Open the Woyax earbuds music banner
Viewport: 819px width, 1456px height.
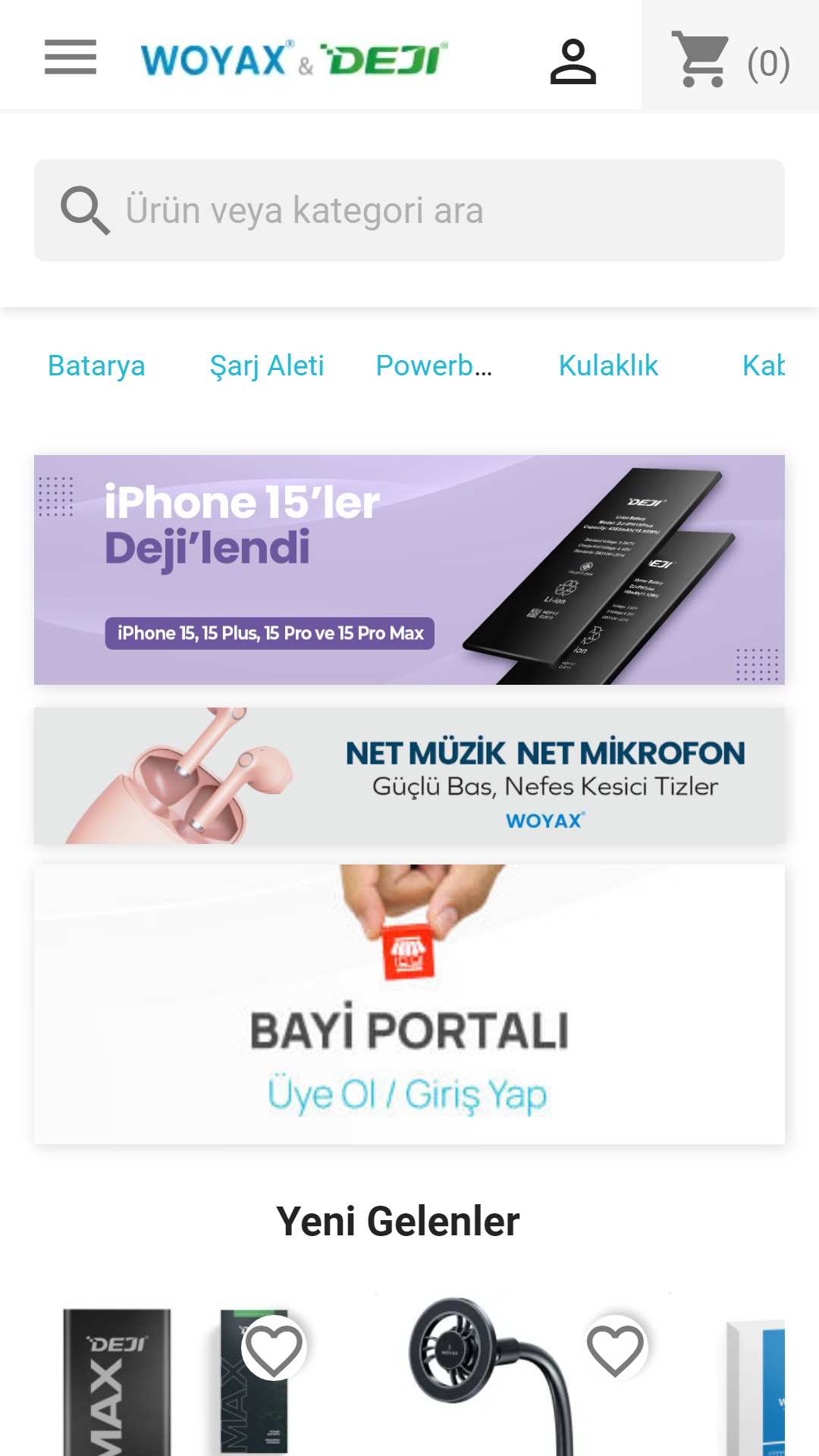point(409,776)
